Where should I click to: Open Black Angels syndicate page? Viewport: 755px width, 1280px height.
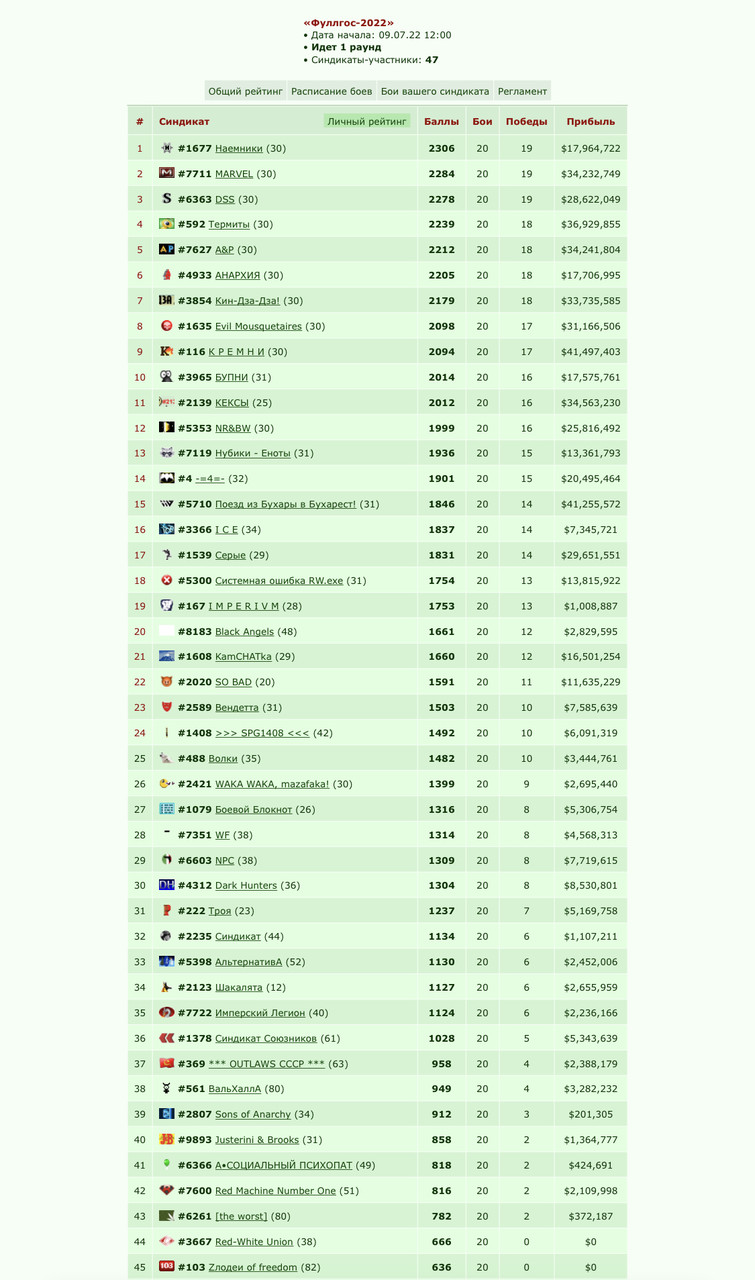point(244,631)
